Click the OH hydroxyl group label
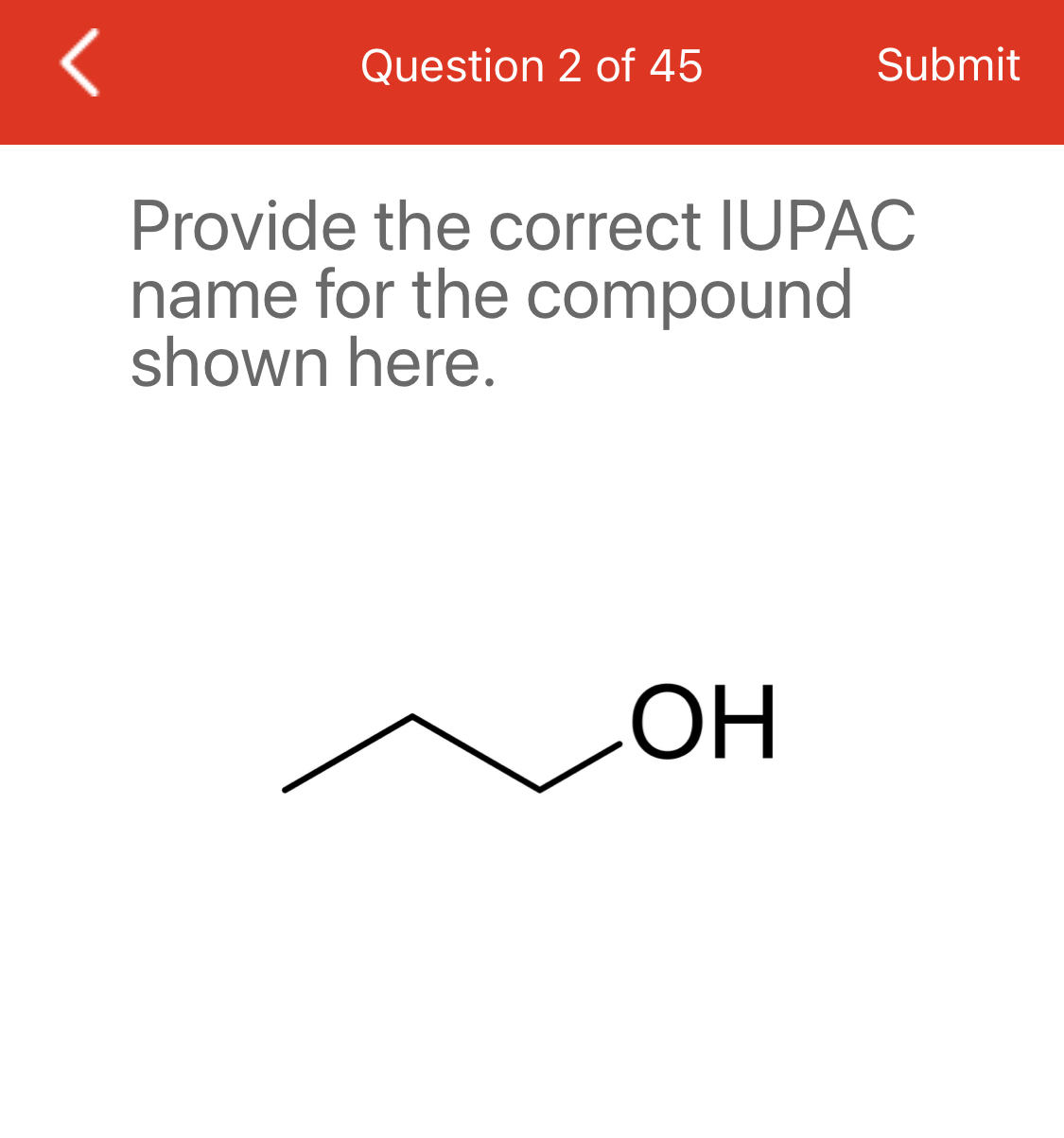The width and height of the screenshot is (1064, 1138). coord(705,724)
